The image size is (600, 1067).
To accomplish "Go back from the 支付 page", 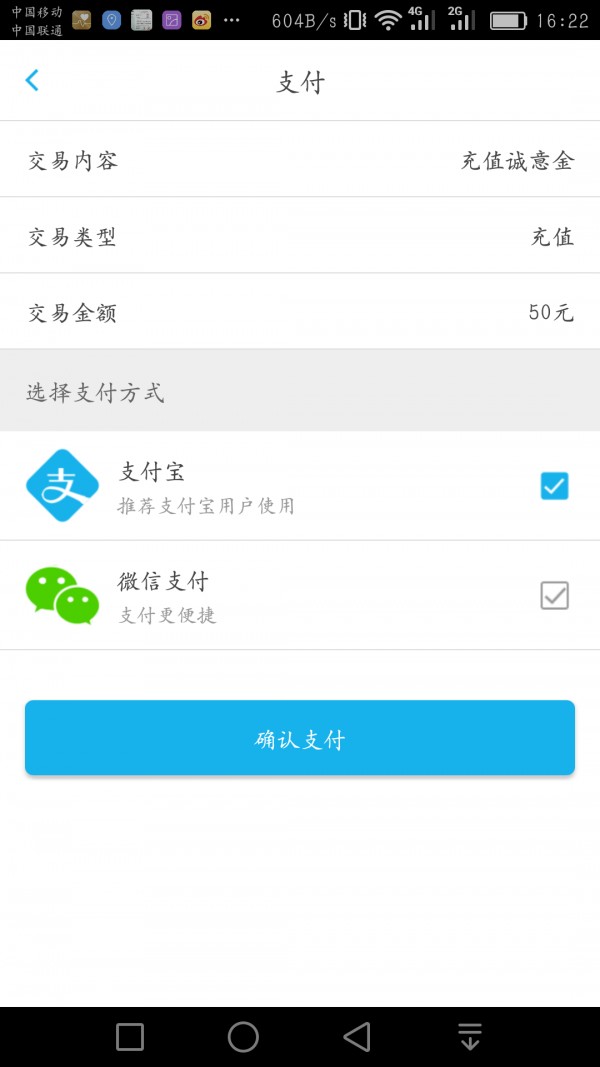I will (x=32, y=81).
